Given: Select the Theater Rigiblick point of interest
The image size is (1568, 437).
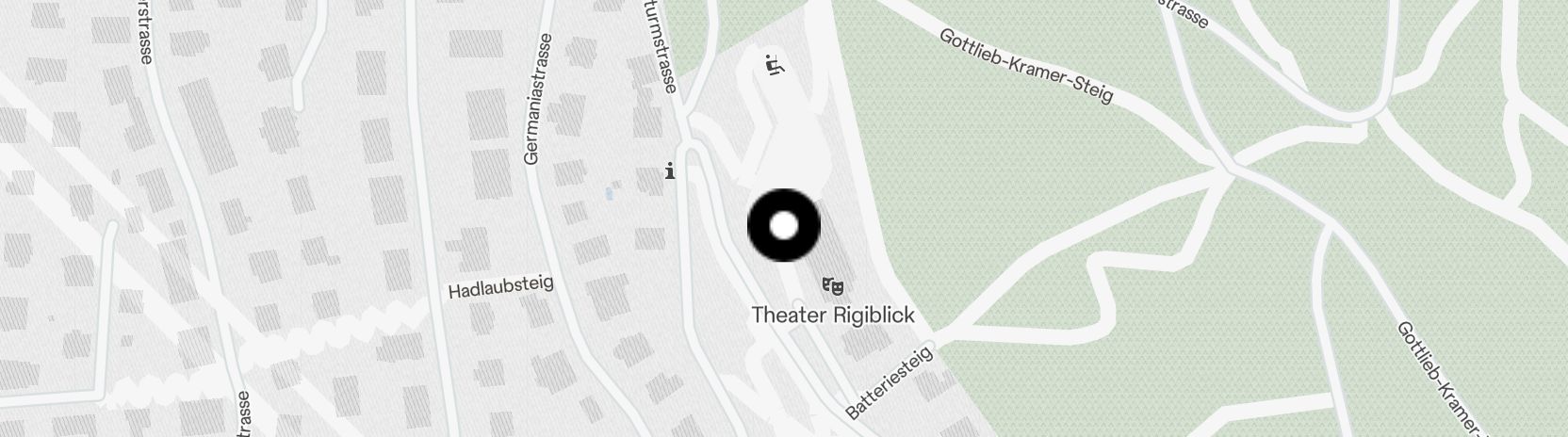Looking at the screenshot, I should click(x=832, y=285).
